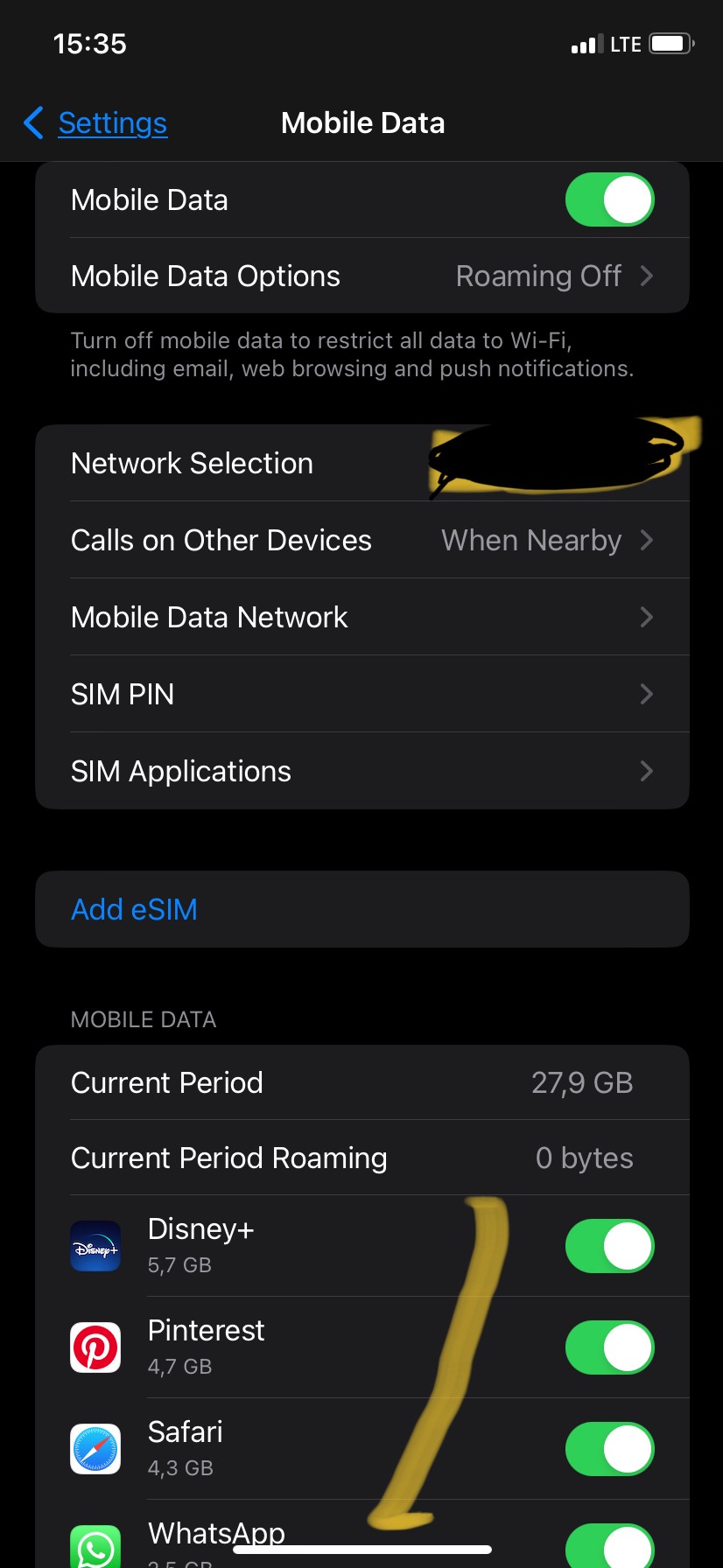Open Mobile Data Network settings
Image resolution: width=723 pixels, height=1568 pixels.
click(361, 618)
